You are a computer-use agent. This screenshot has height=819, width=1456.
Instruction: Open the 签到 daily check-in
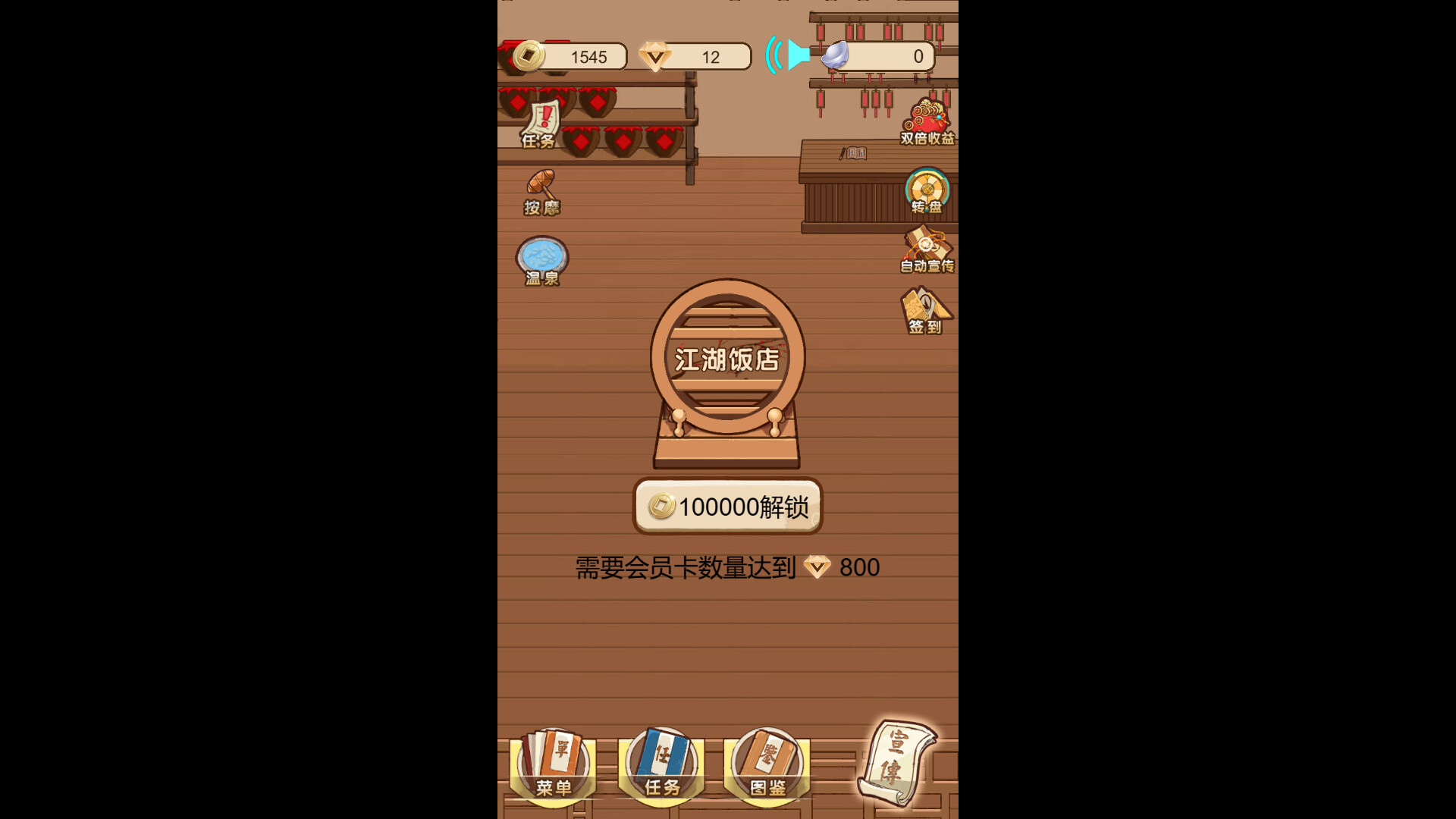tap(925, 311)
